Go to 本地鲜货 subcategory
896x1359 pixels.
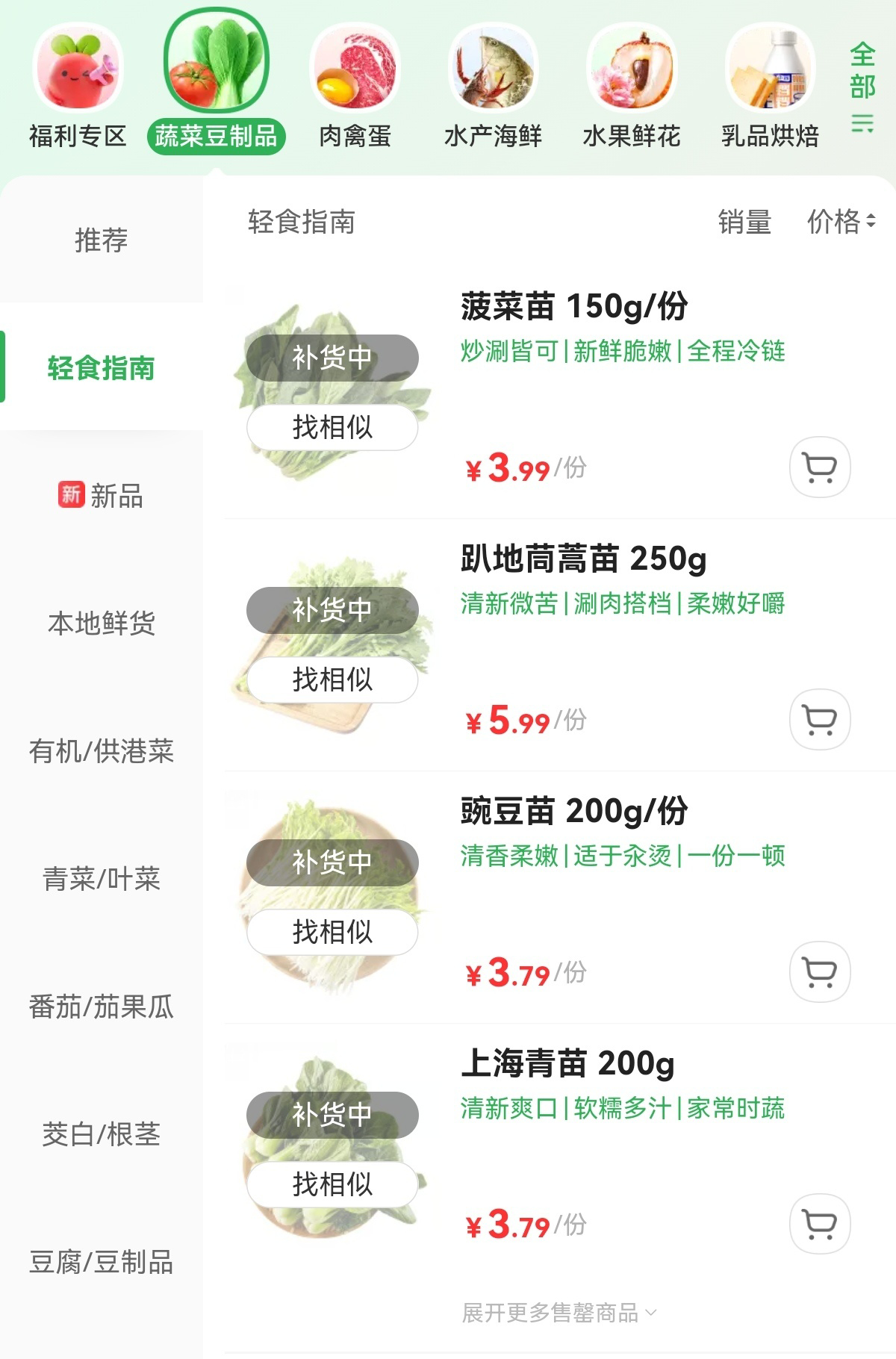102,623
